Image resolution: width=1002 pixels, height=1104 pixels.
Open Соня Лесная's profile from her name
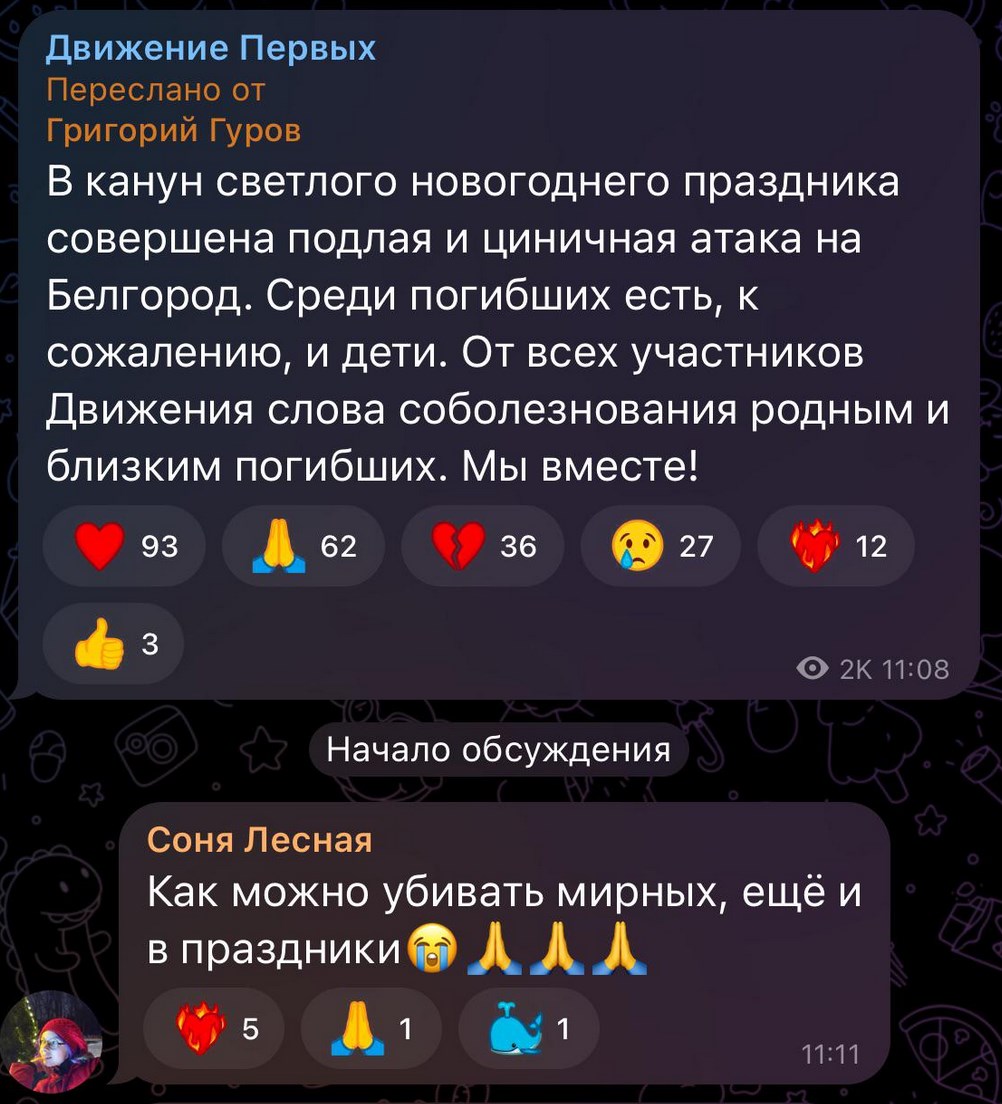click(259, 840)
